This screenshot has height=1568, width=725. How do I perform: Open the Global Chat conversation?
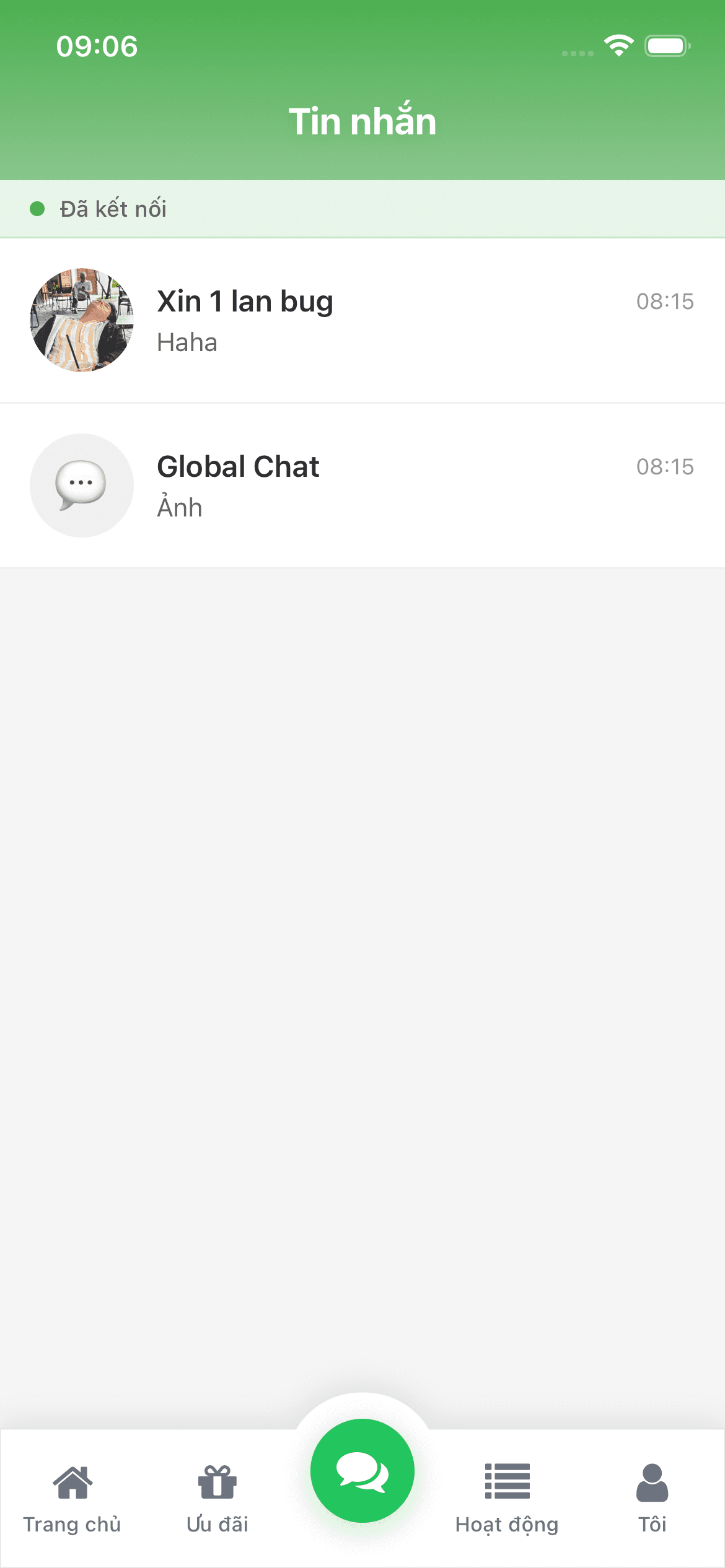tap(362, 486)
